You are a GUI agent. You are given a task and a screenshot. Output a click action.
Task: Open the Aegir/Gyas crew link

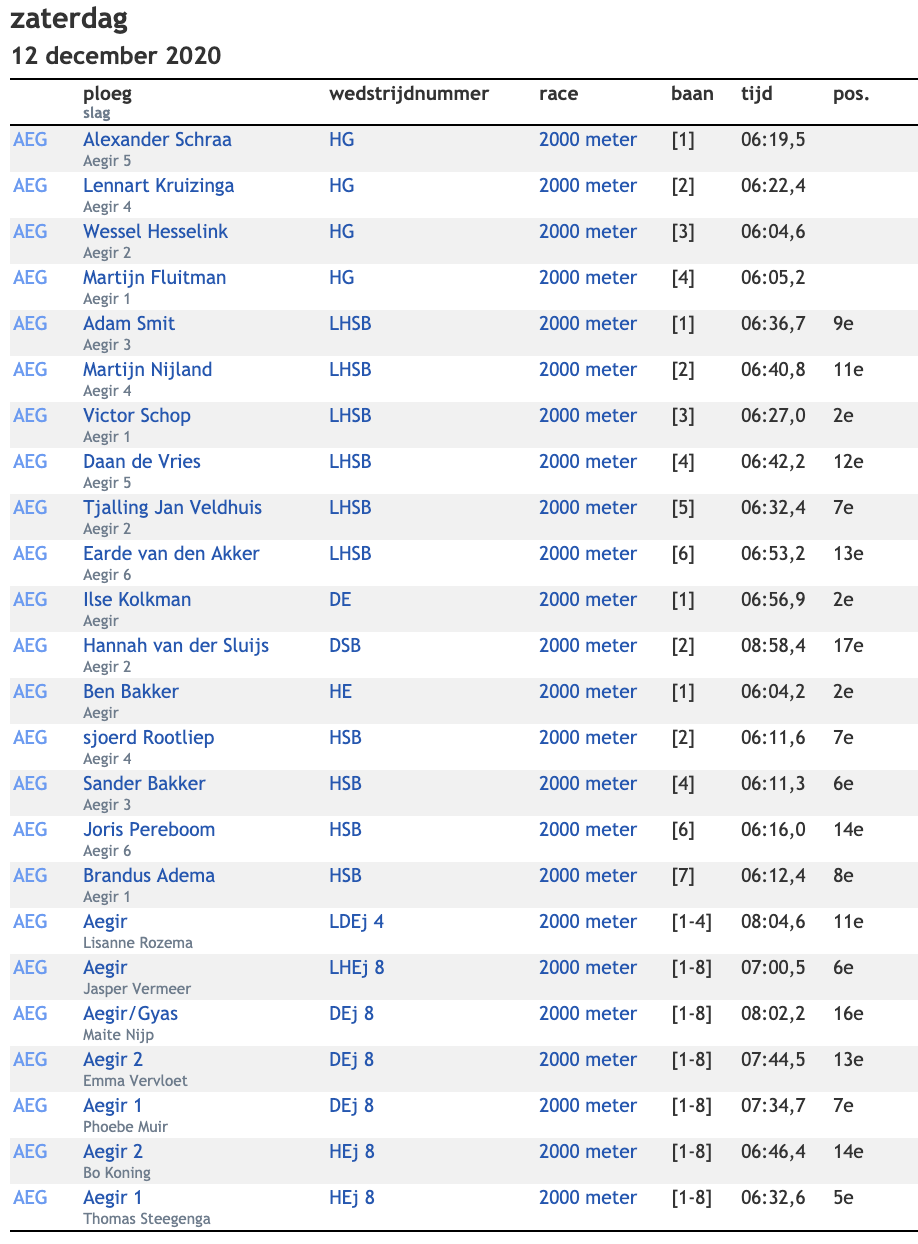tap(130, 1014)
